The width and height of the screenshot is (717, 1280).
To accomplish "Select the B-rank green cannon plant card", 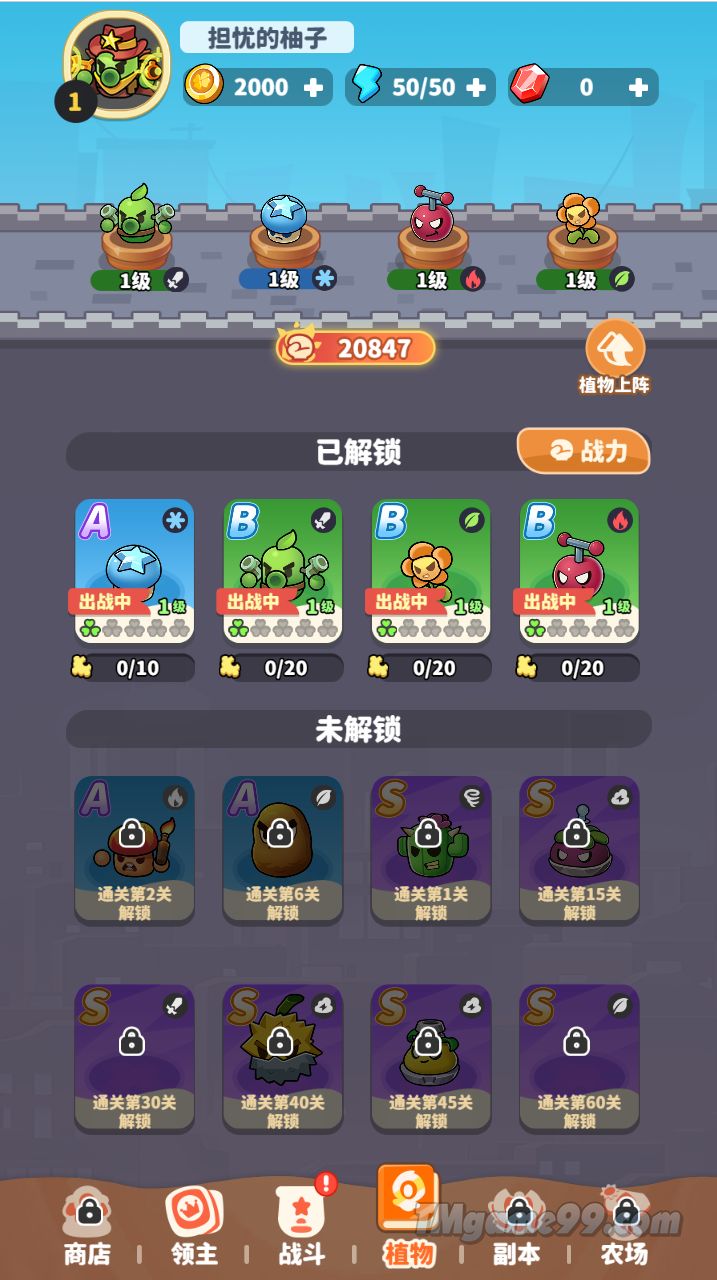I will 282,570.
